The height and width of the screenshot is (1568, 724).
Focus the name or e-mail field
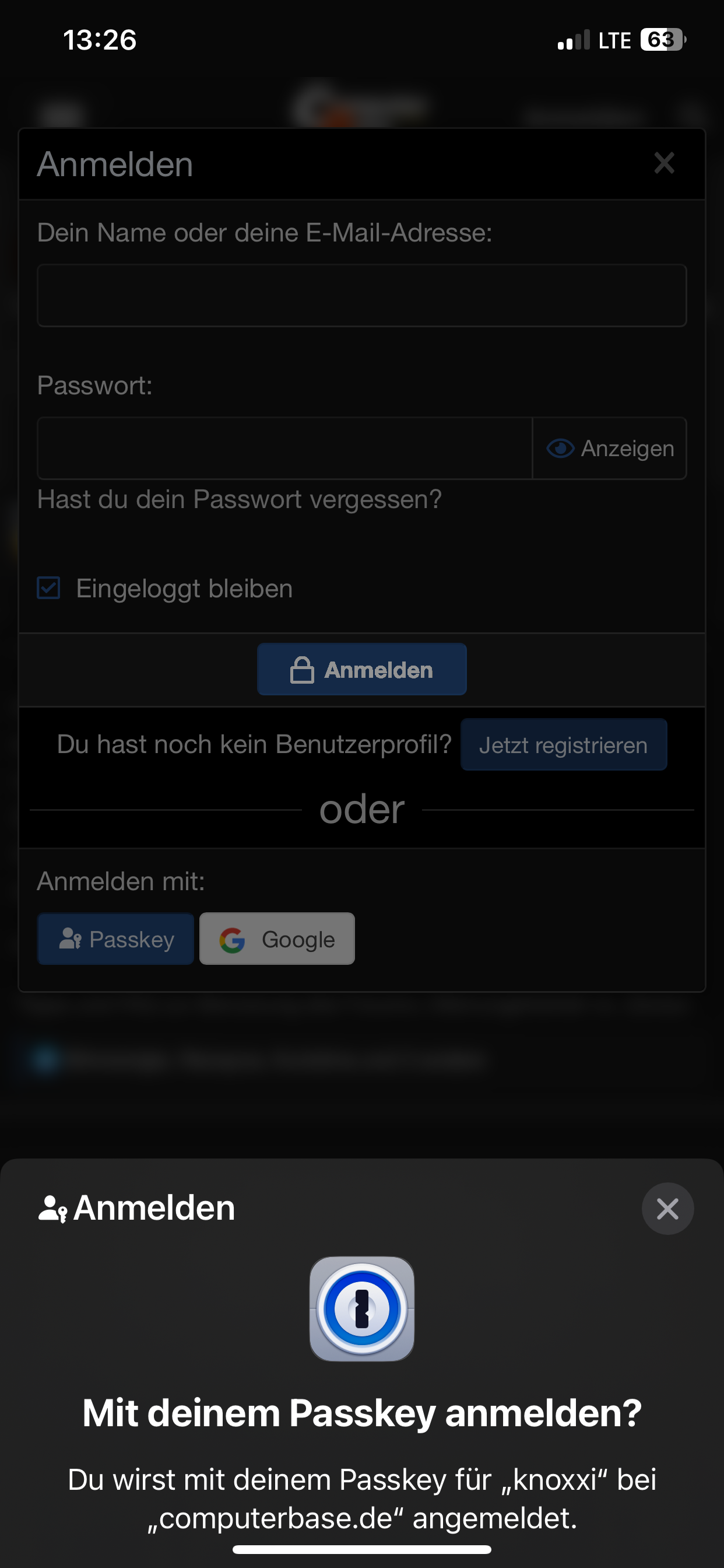pyautogui.click(x=361, y=296)
